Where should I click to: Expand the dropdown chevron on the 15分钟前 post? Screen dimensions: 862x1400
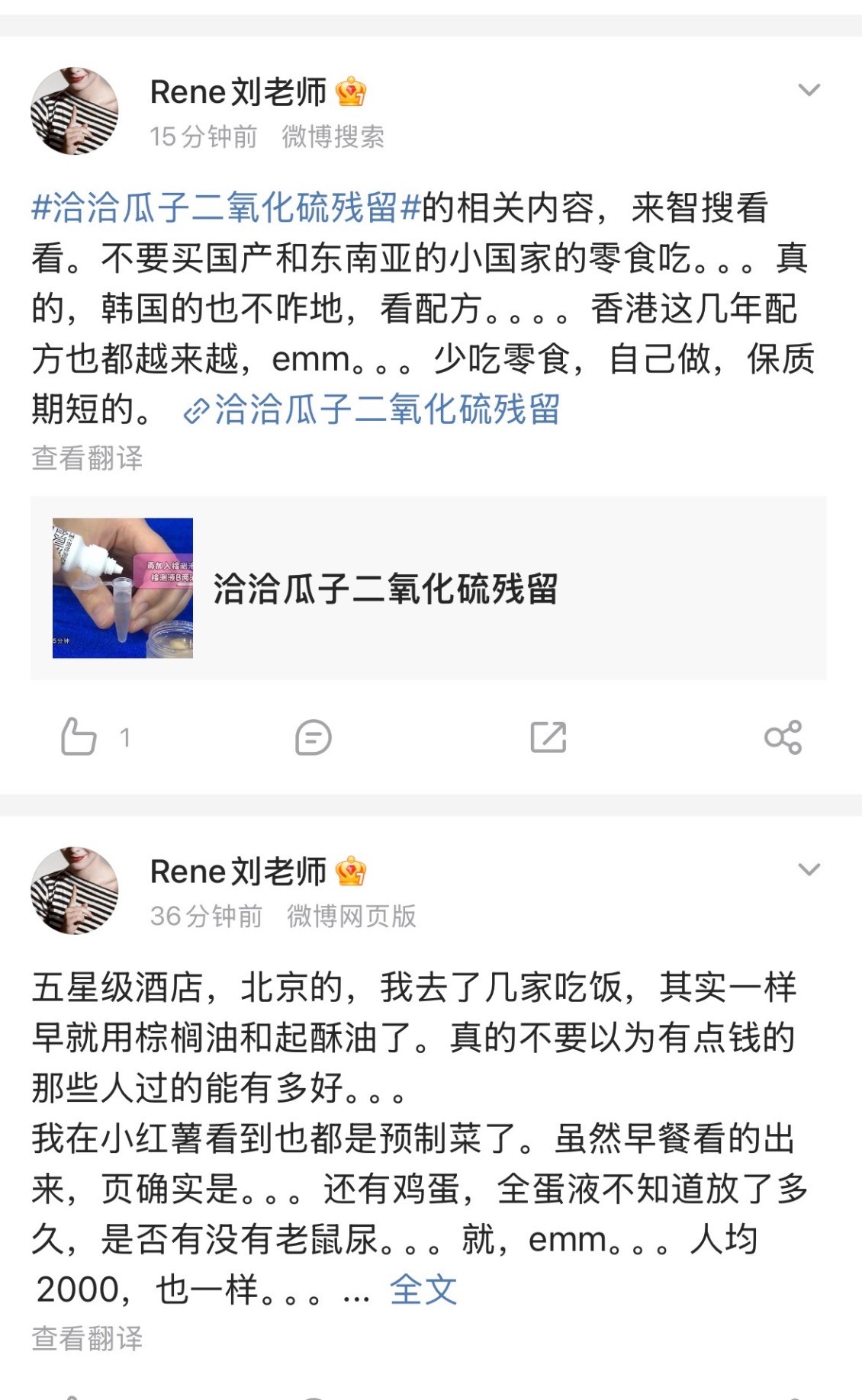pyautogui.click(x=809, y=91)
